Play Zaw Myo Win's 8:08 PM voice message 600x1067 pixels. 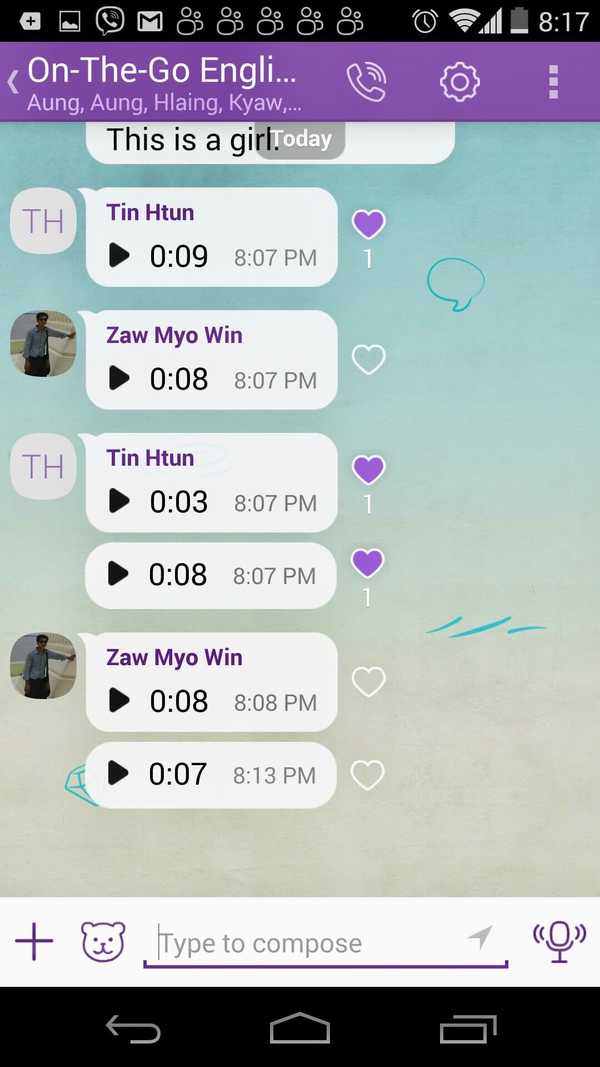(x=119, y=701)
